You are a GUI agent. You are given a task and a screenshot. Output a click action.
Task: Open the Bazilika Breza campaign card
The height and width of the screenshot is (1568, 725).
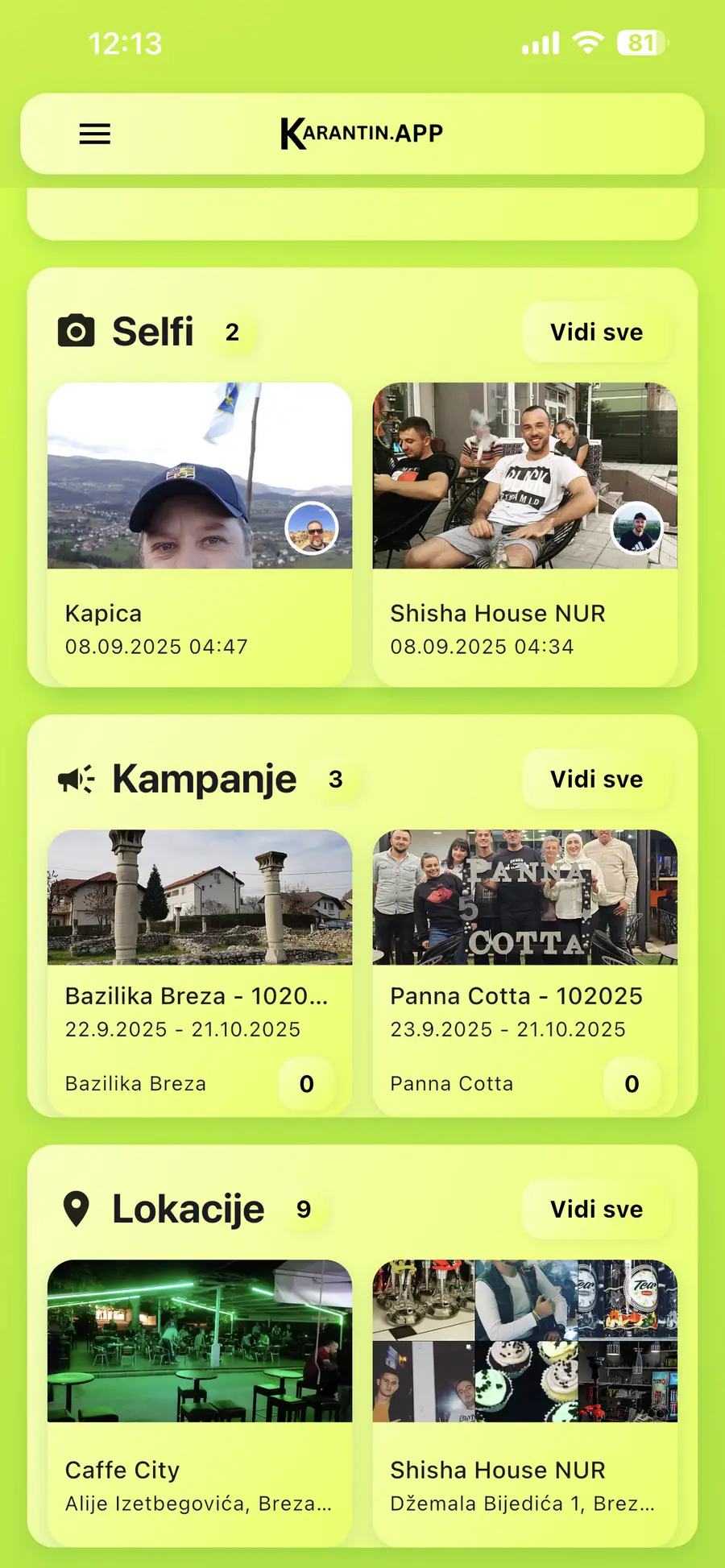199,971
